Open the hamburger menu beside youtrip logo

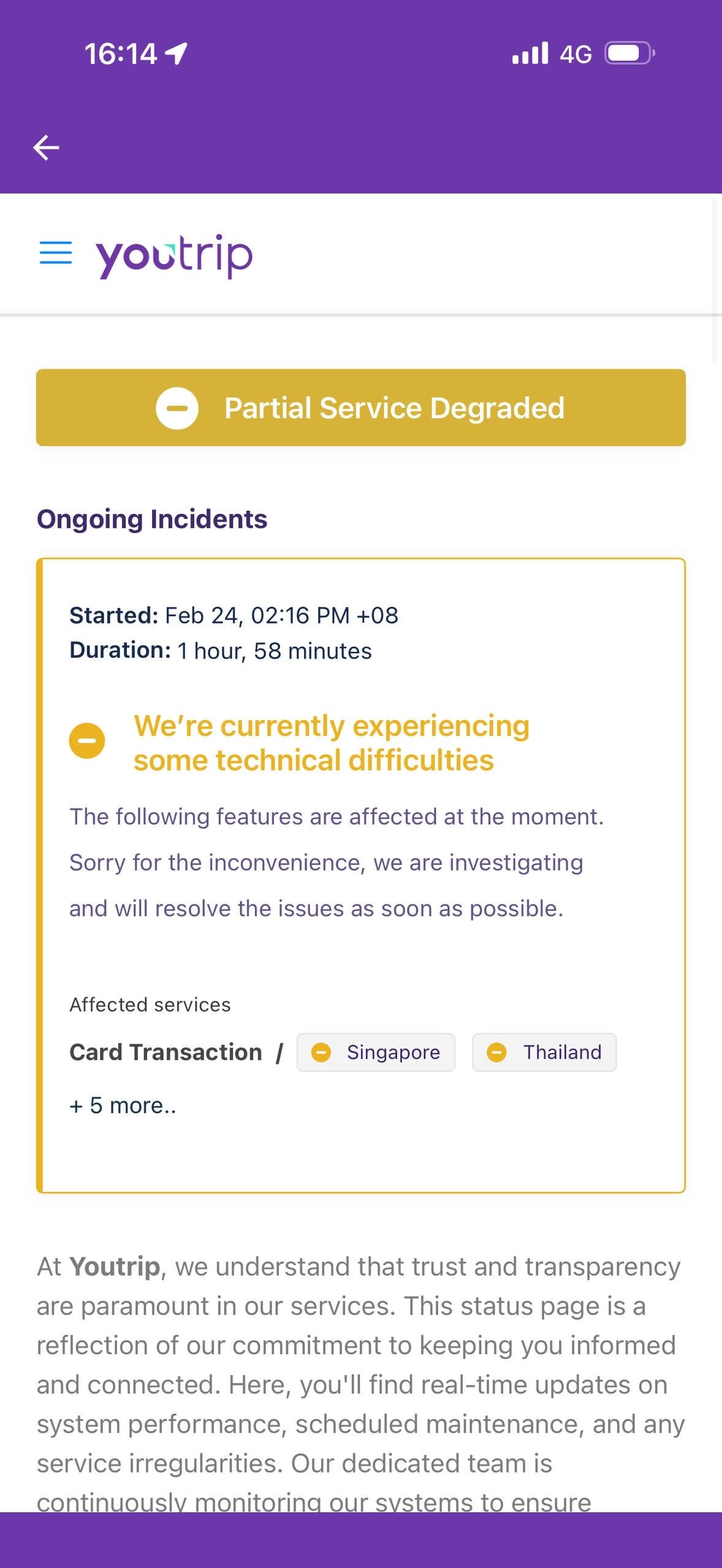(55, 252)
